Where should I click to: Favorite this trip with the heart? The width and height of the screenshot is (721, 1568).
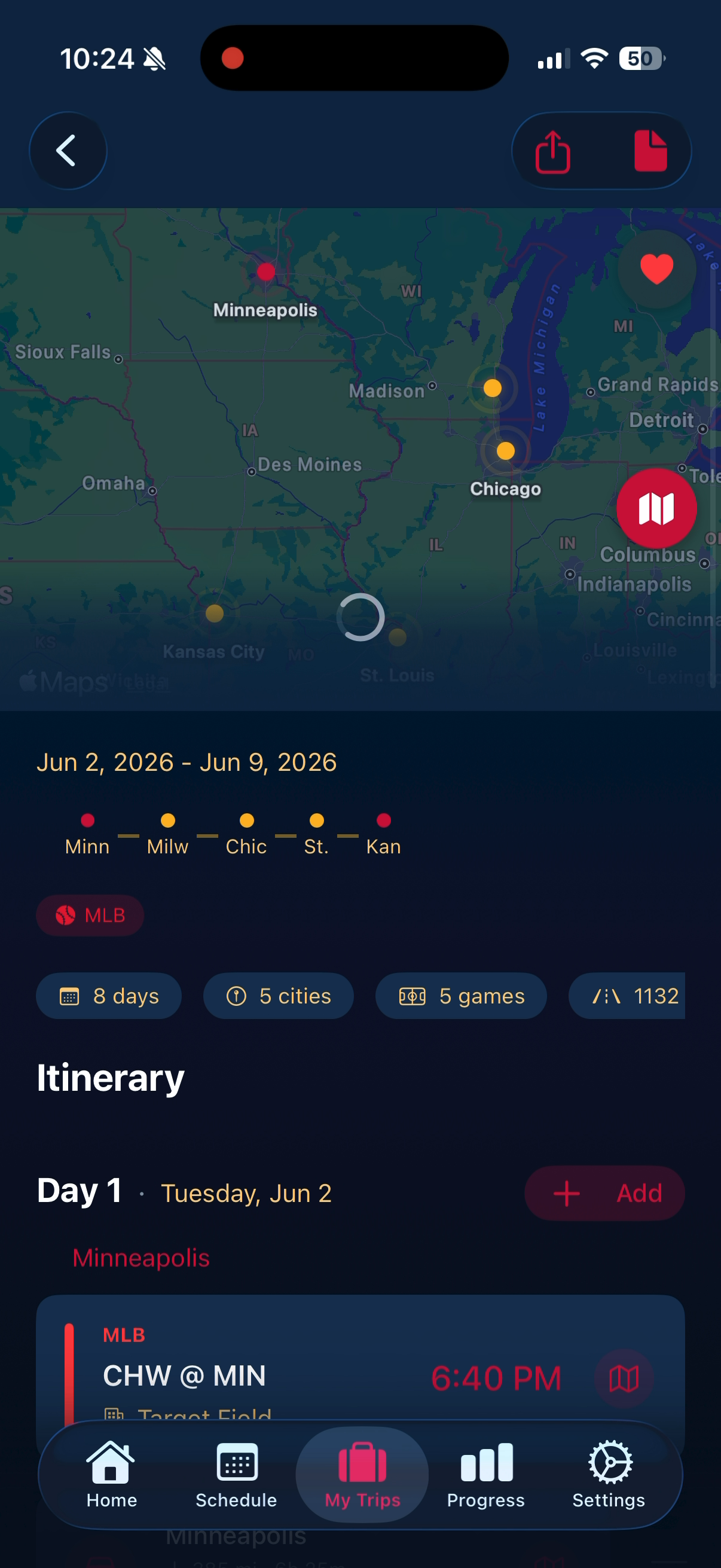click(656, 269)
